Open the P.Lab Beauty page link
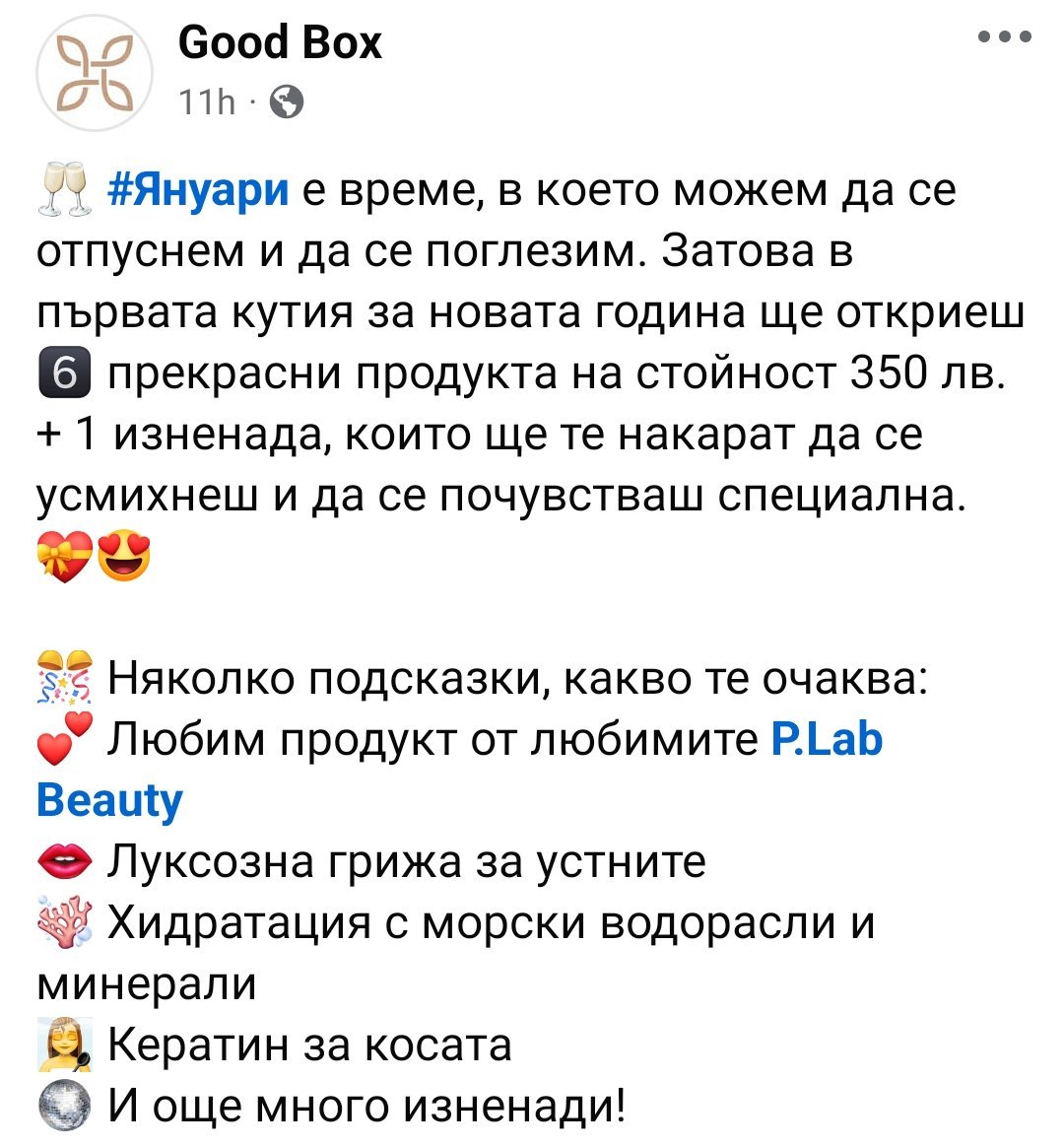1064x1147 pixels. pyautogui.click(x=825, y=739)
